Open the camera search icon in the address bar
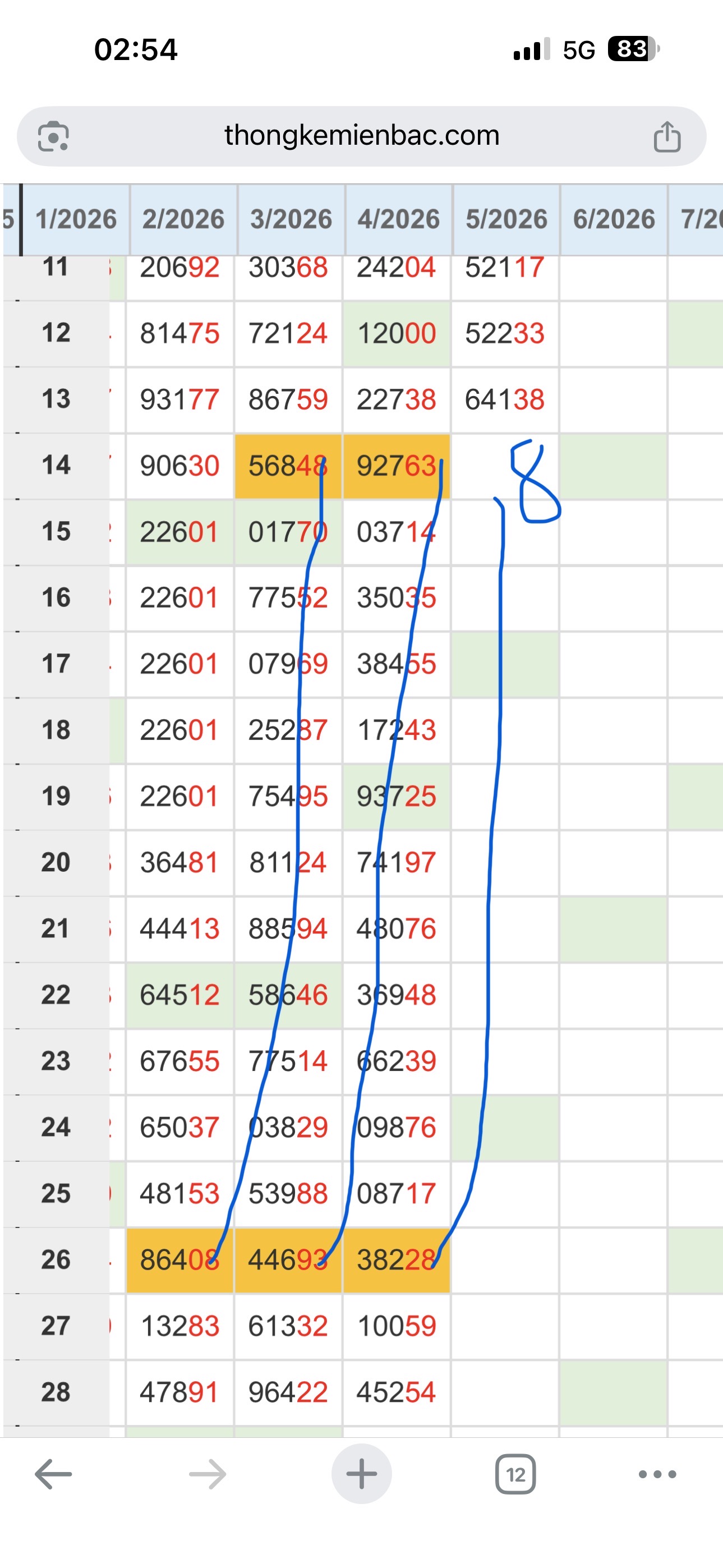Viewport: 723px width, 1568px height. pos(53,136)
